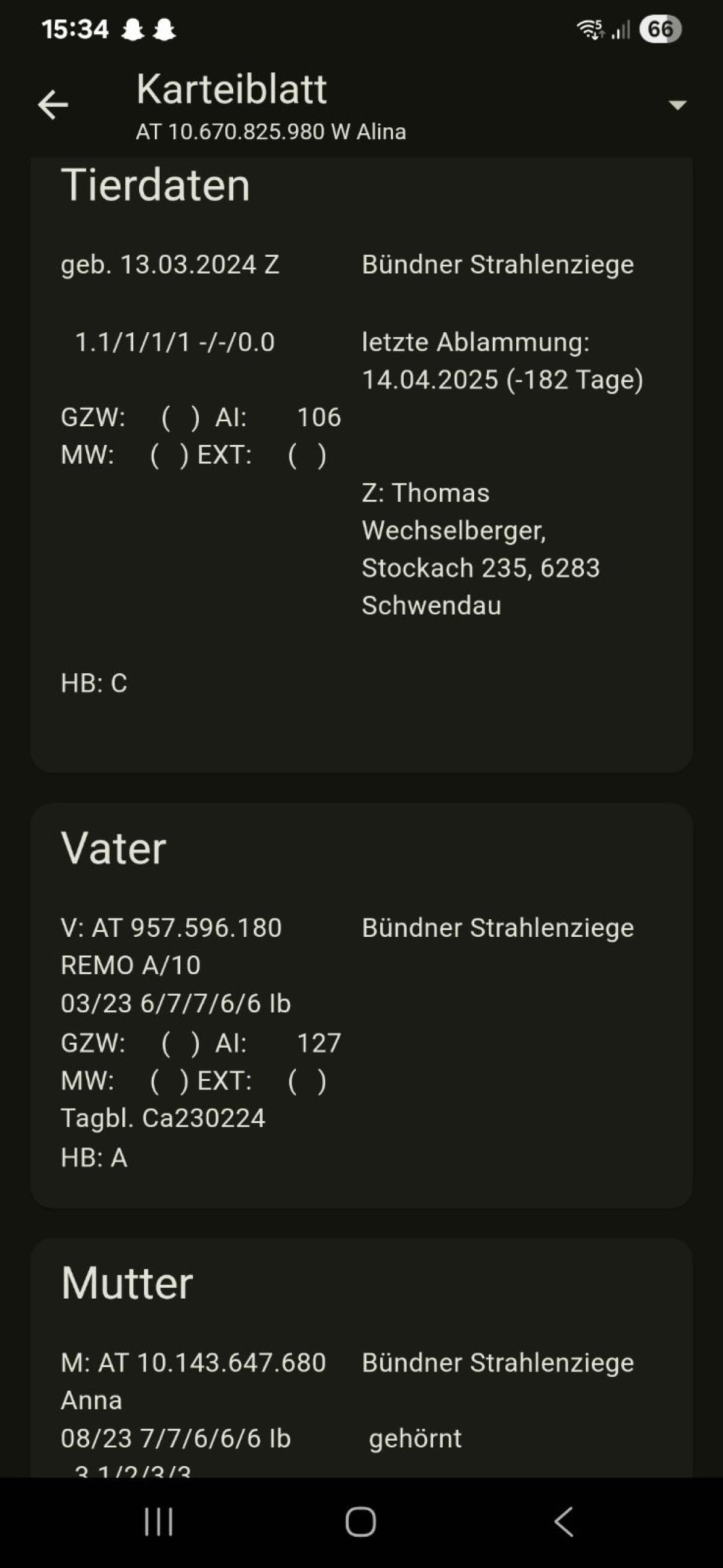723x1568 pixels.
Task: Go back using the app bar arrow
Action: pyautogui.click(x=53, y=105)
